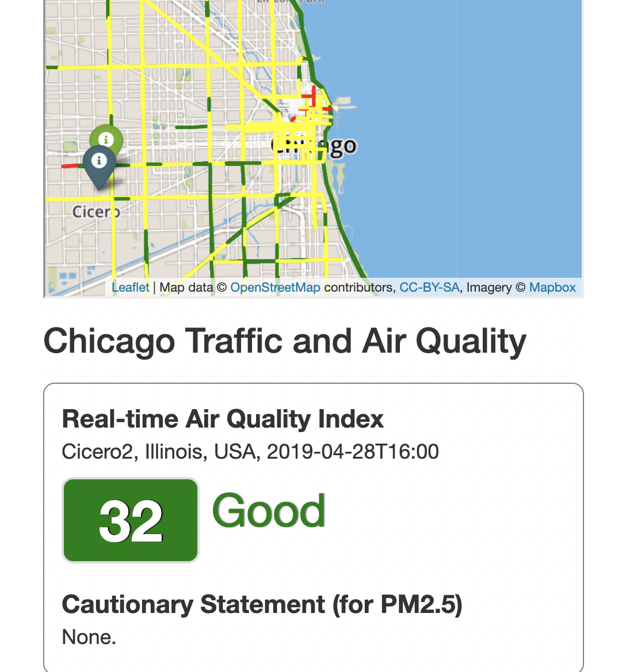Image resolution: width=630 pixels, height=672 pixels.
Task: Follow the CC-BY-SA license link
Action: [429, 287]
